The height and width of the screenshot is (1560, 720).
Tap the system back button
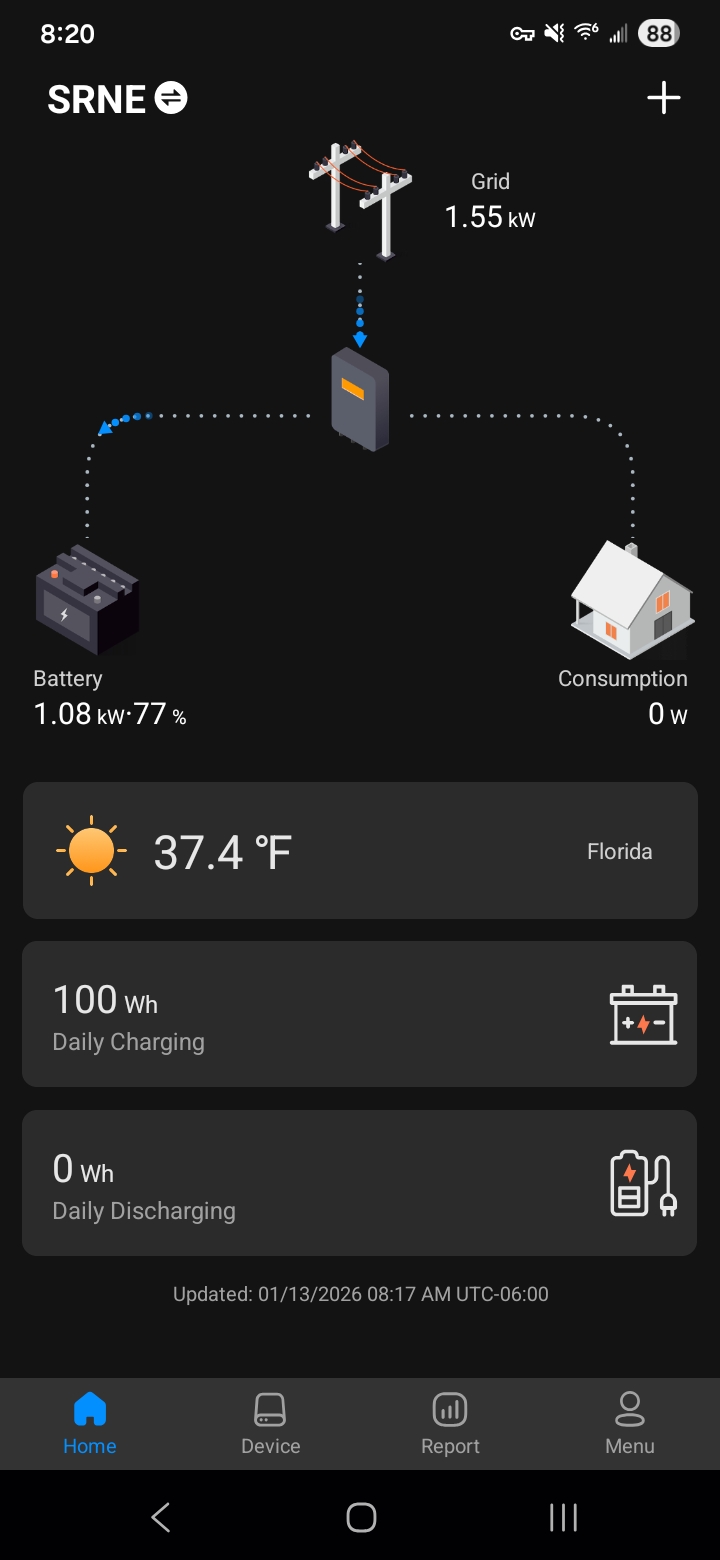(x=161, y=1517)
